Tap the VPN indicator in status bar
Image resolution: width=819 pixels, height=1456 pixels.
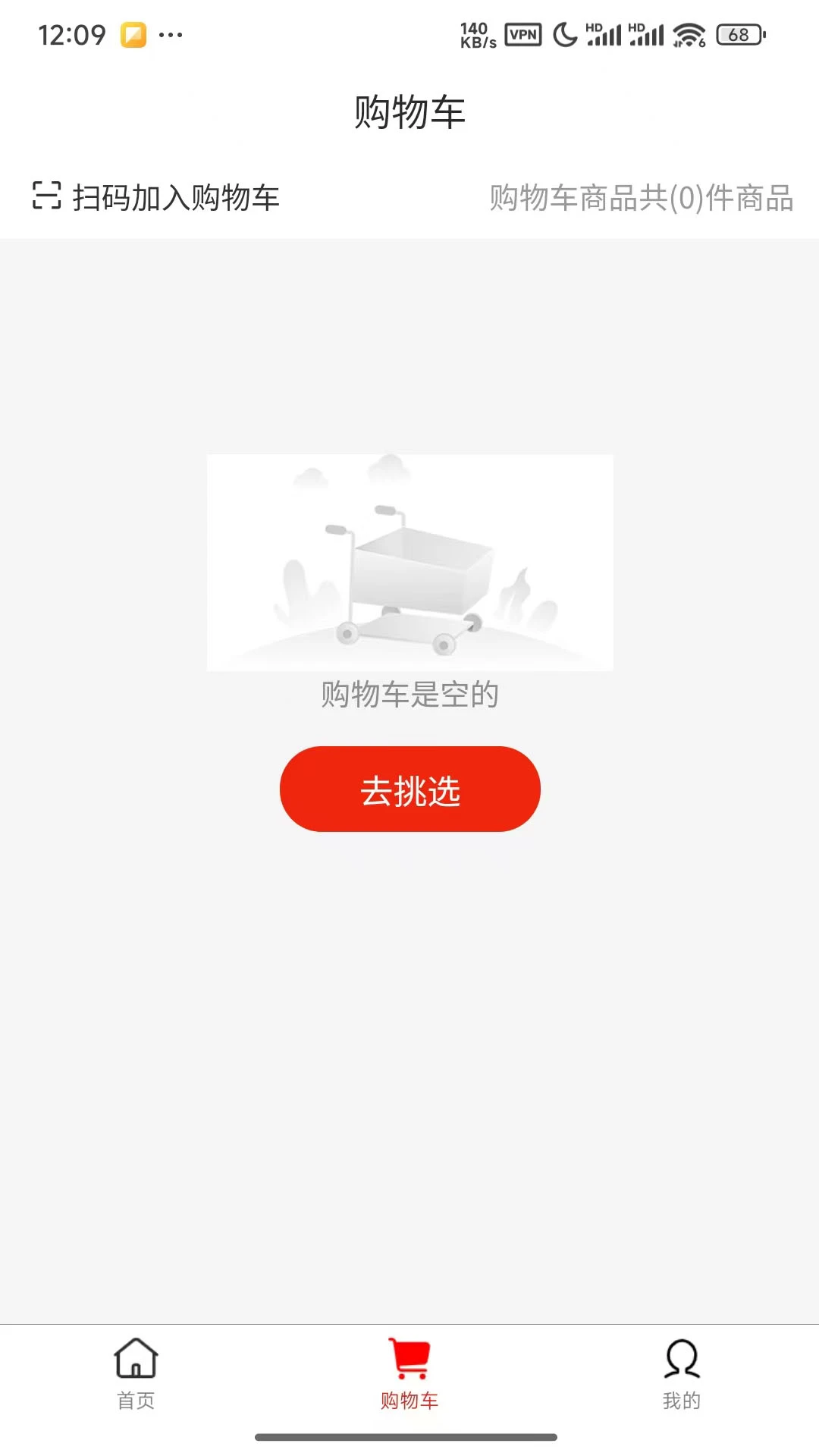click(523, 33)
